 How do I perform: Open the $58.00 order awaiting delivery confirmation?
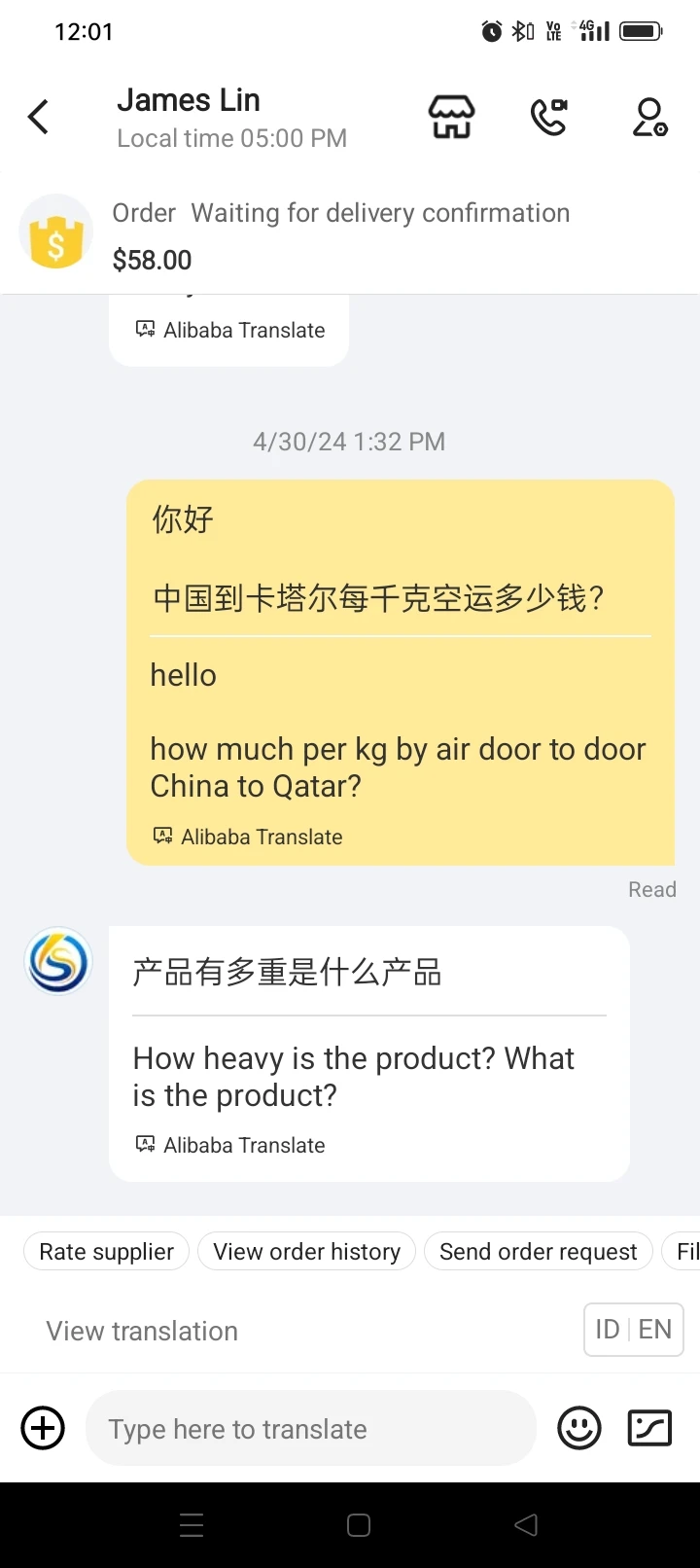(x=350, y=234)
